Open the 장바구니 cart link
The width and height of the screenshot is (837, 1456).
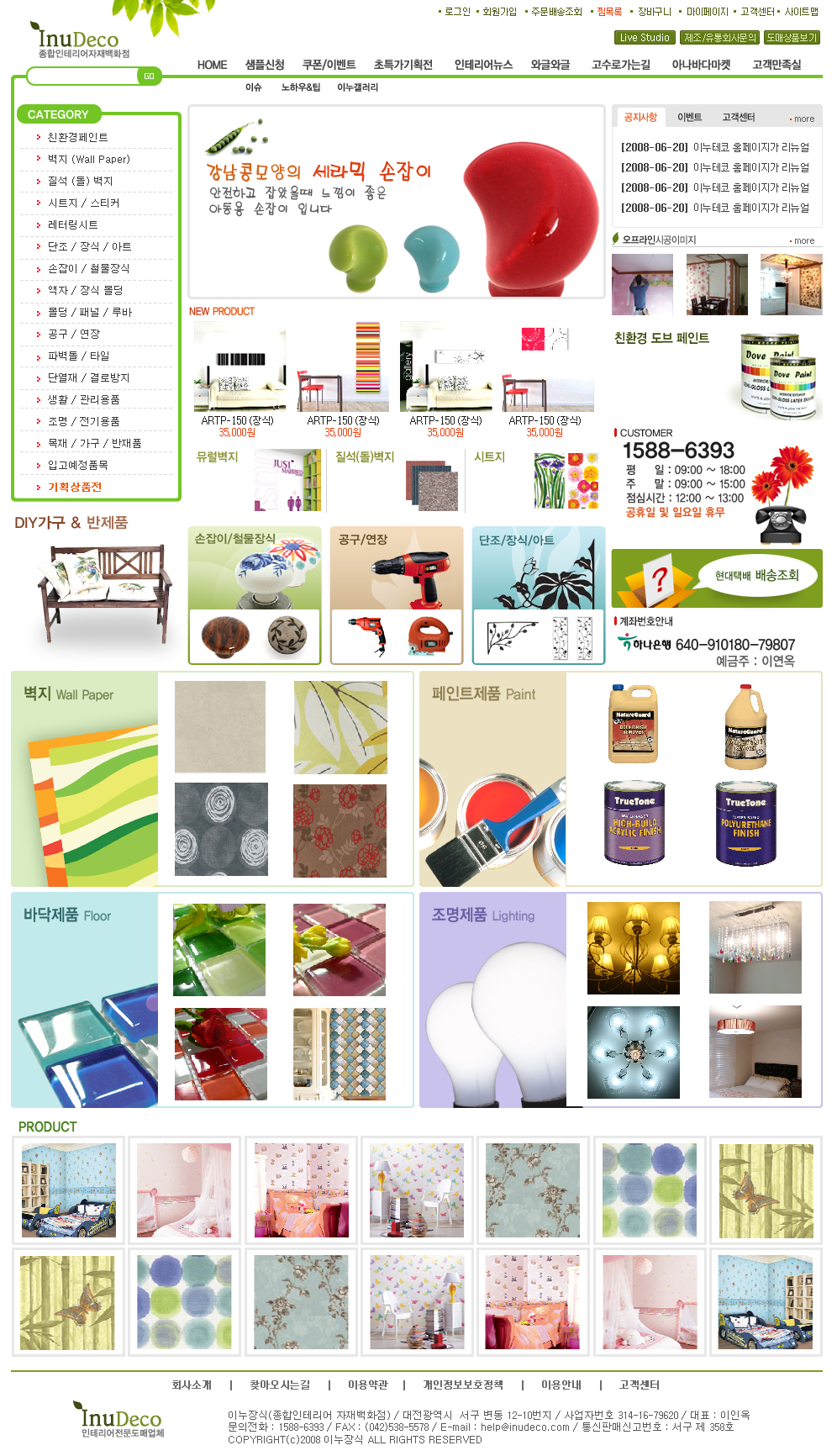click(x=654, y=12)
